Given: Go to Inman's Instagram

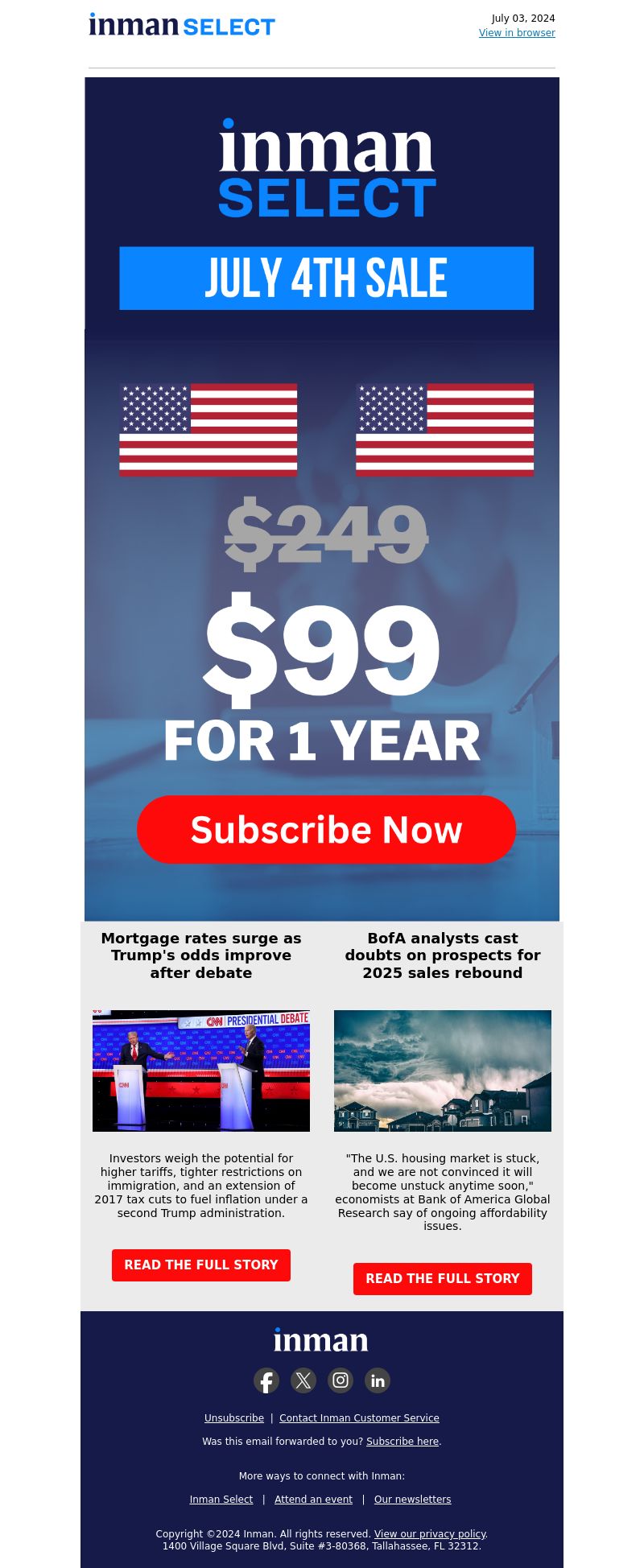Looking at the screenshot, I should pyautogui.click(x=341, y=1380).
